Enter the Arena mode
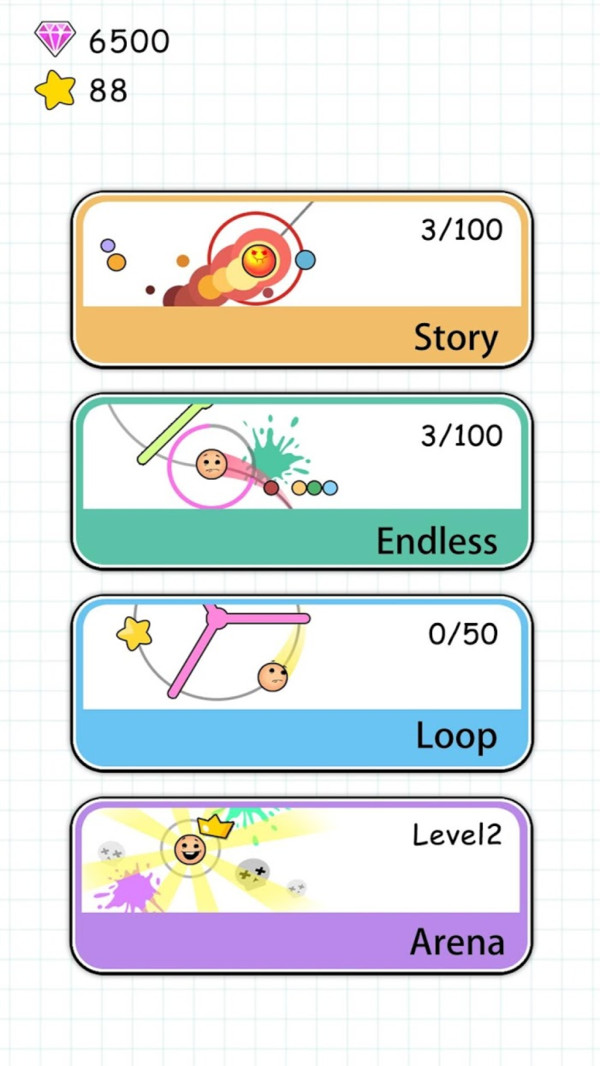 [301, 886]
